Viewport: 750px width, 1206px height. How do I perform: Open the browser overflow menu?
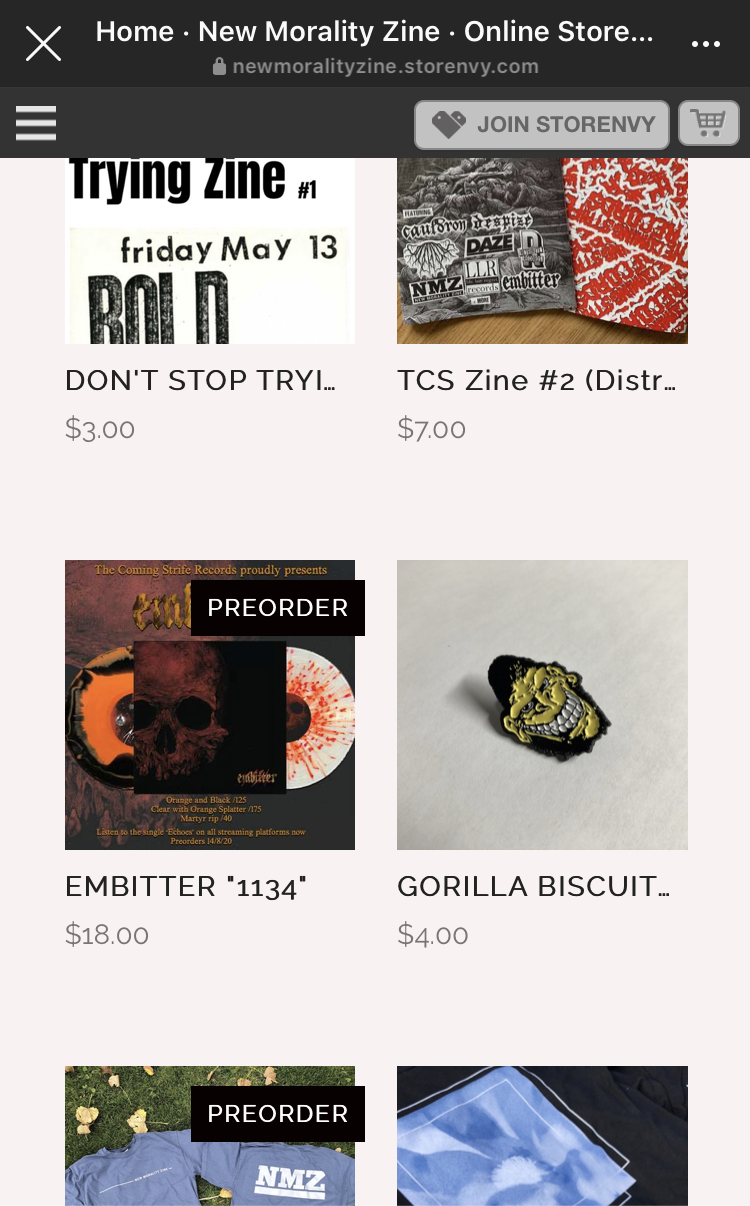[706, 44]
